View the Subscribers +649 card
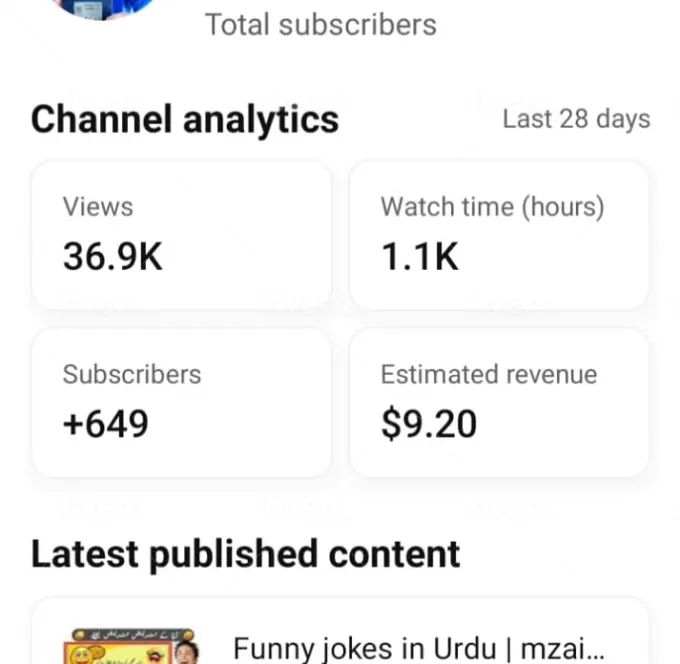 pyautogui.click(x=181, y=402)
